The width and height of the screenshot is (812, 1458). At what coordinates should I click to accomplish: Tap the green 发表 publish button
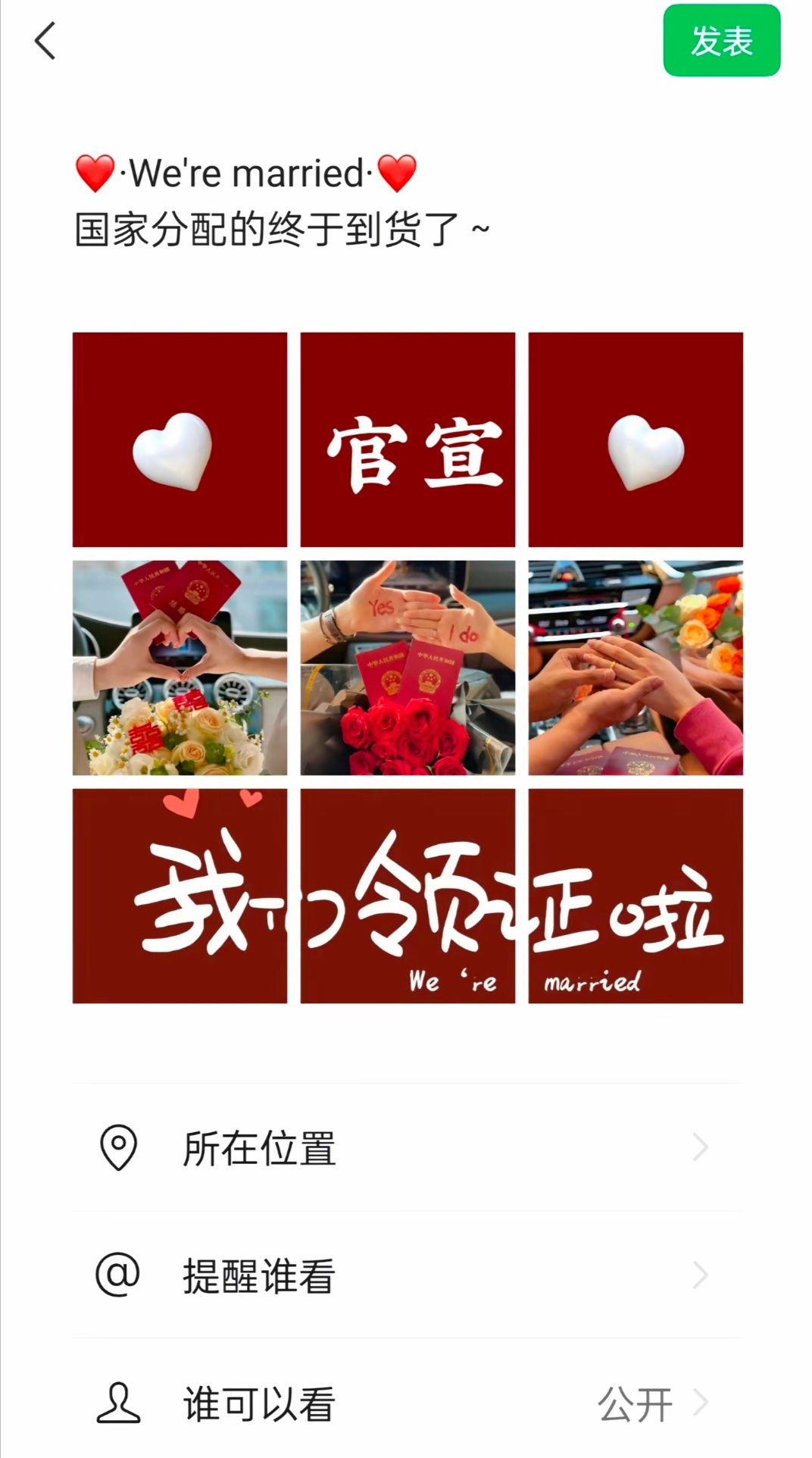[x=722, y=40]
